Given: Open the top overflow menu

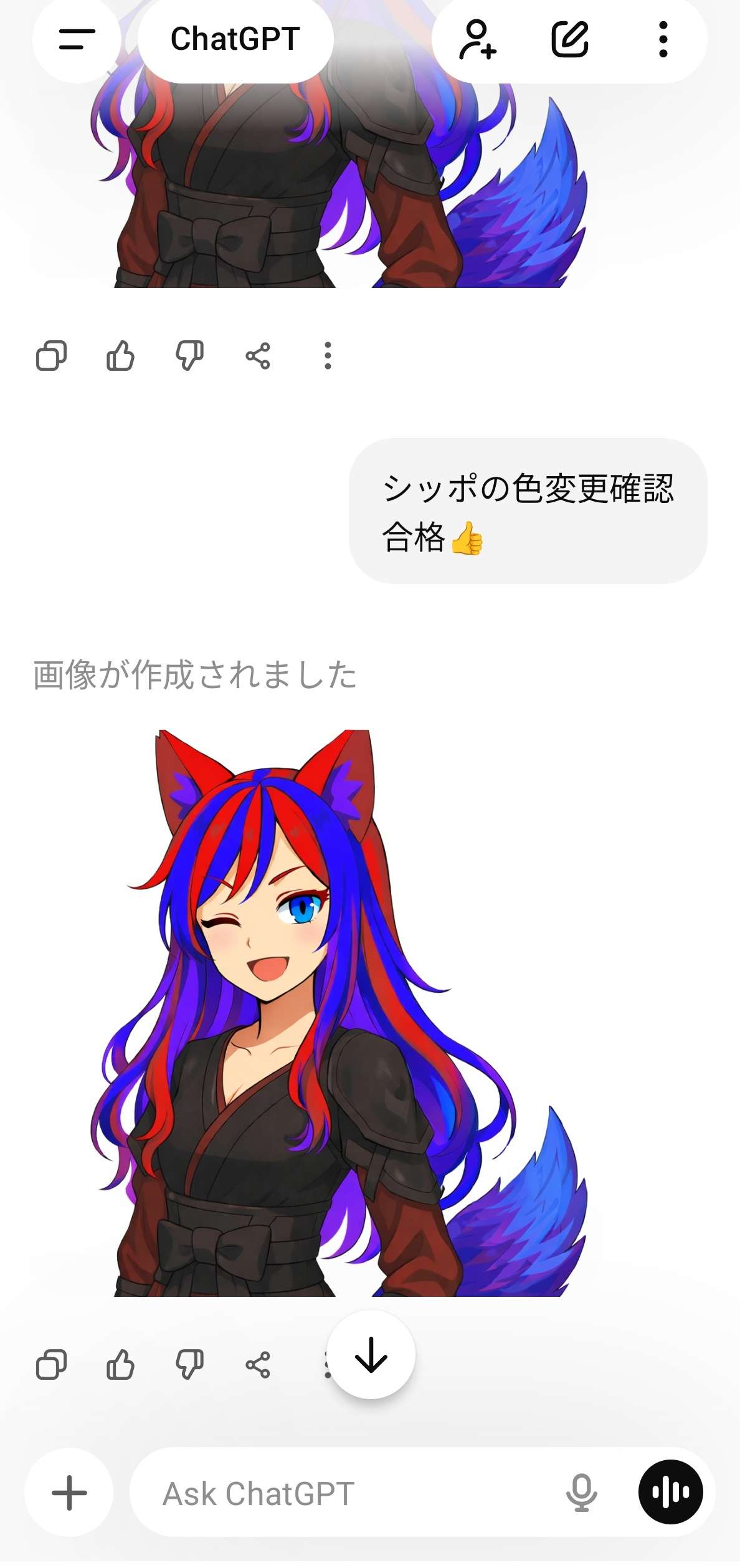Looking at the screenshot, I should (x=663, y=39).
